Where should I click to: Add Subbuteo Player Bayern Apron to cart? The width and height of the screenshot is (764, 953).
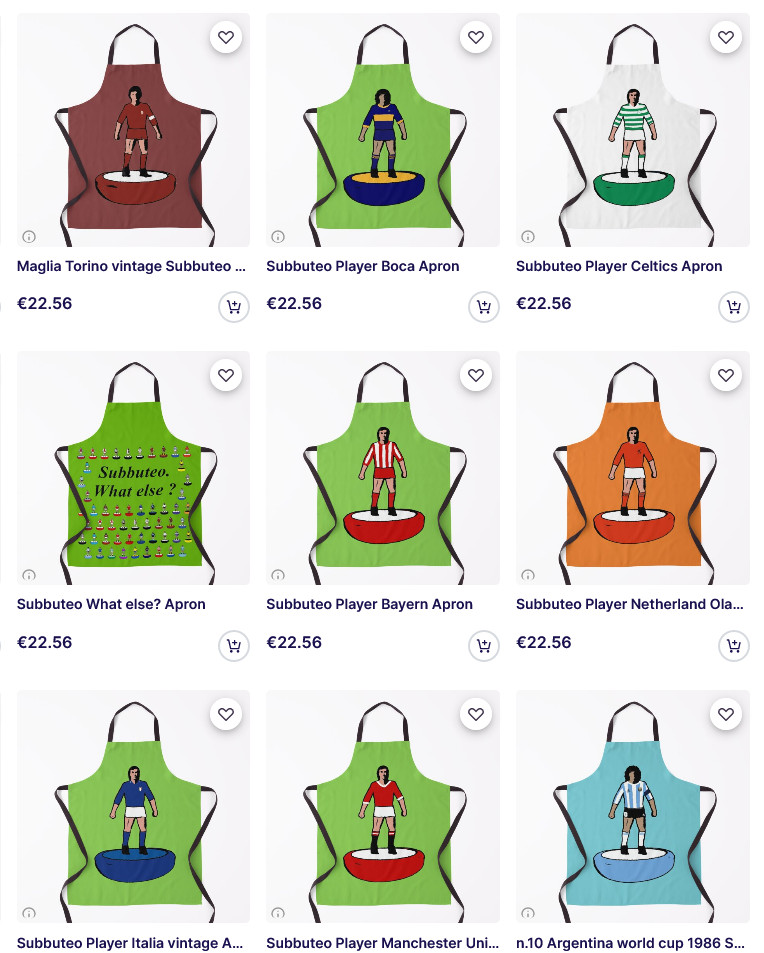pos(484,646)
